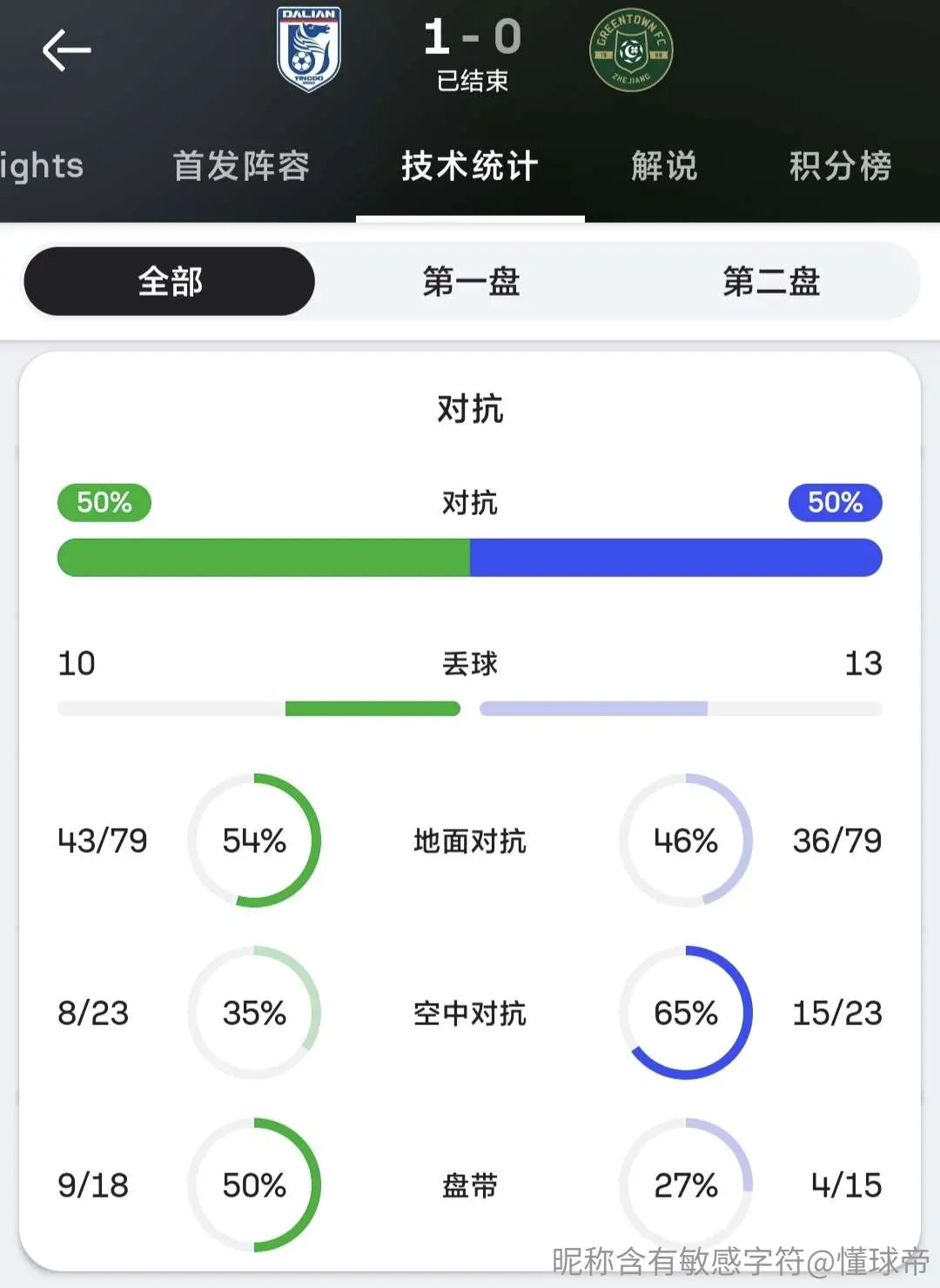Image resolution: width=940 pixels, height=1288 pixels.
Task: Open the partially visible Highlights tab
Action: tap(42, 166)
